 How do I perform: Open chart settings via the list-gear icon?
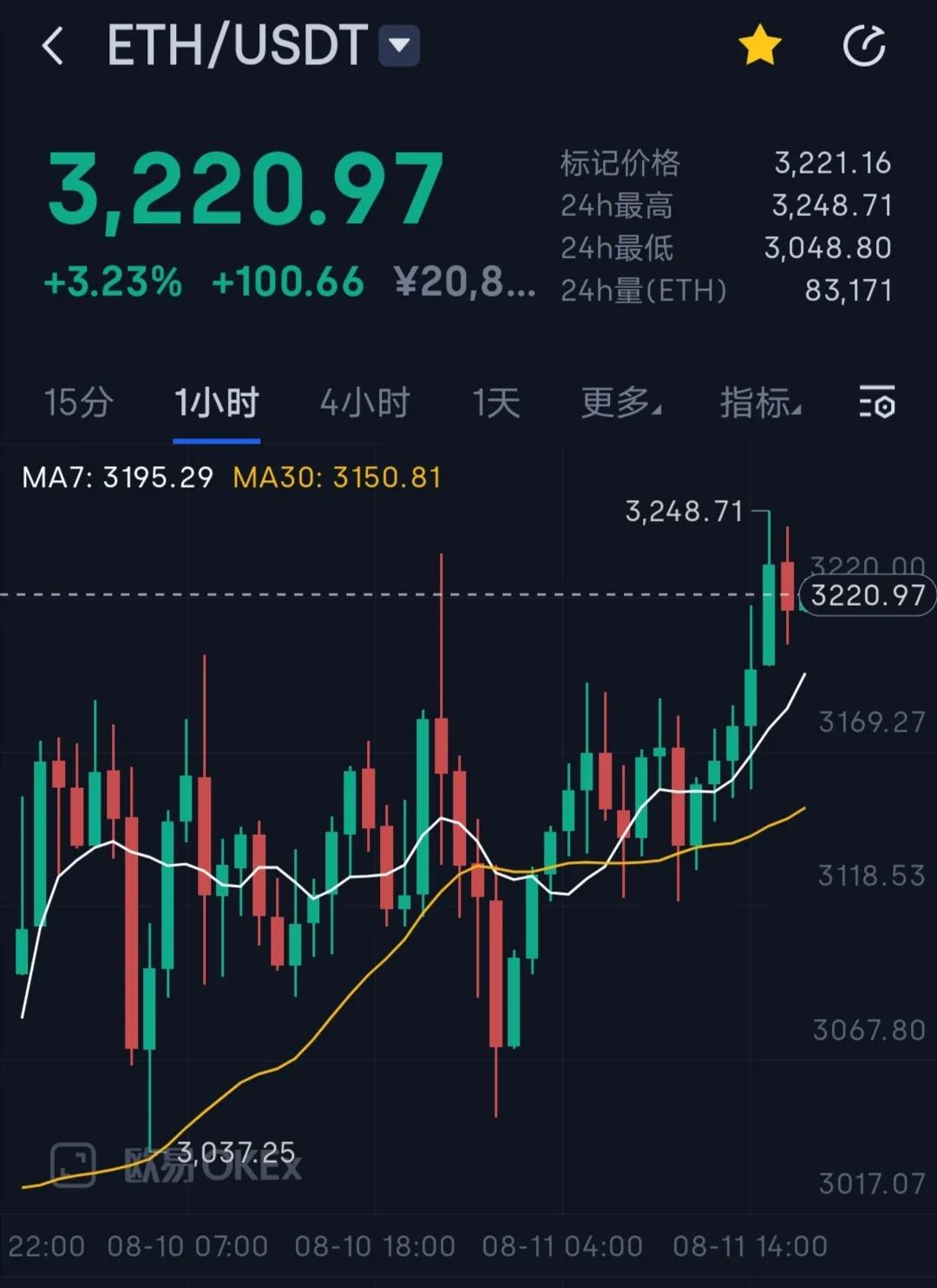(x=876, y=403)
